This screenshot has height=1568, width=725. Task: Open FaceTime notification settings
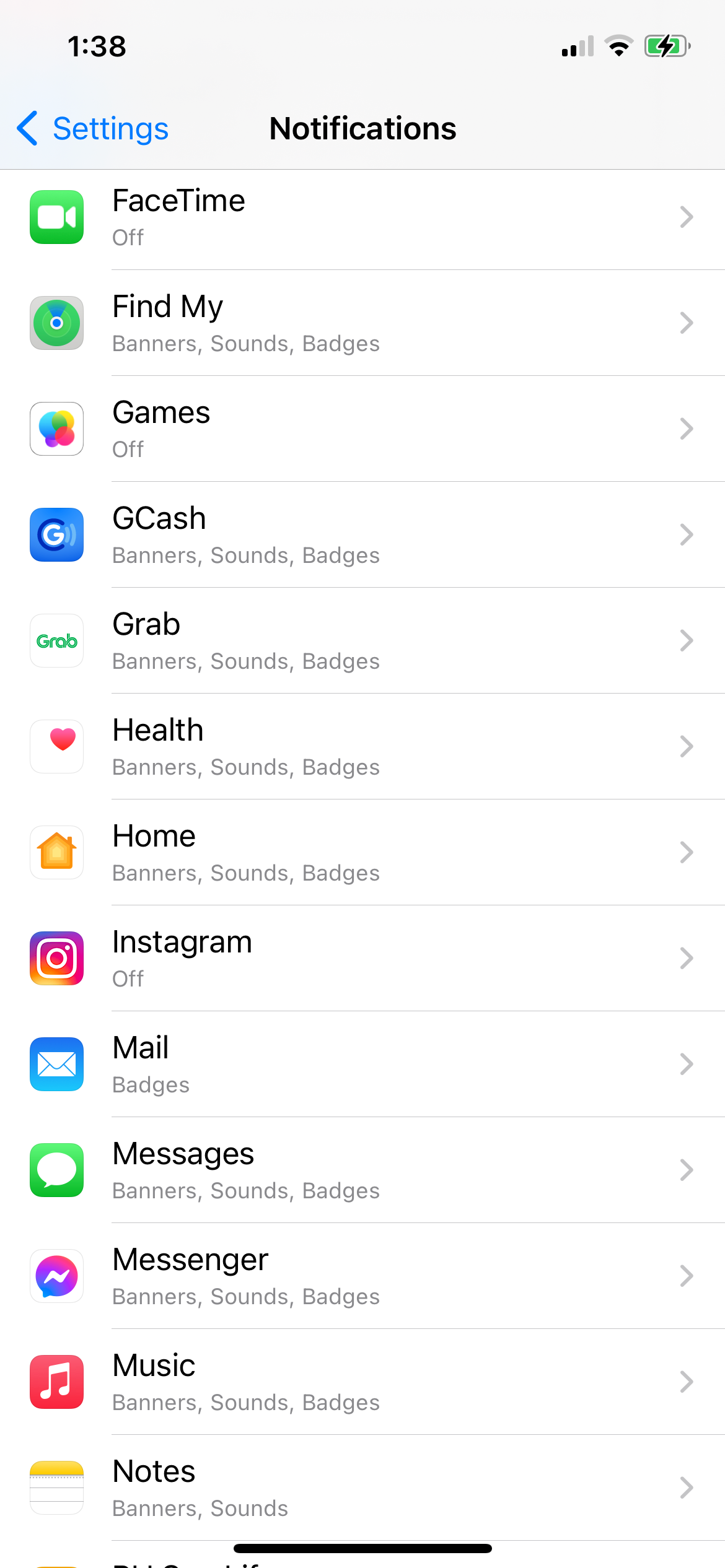coord(362,217)
